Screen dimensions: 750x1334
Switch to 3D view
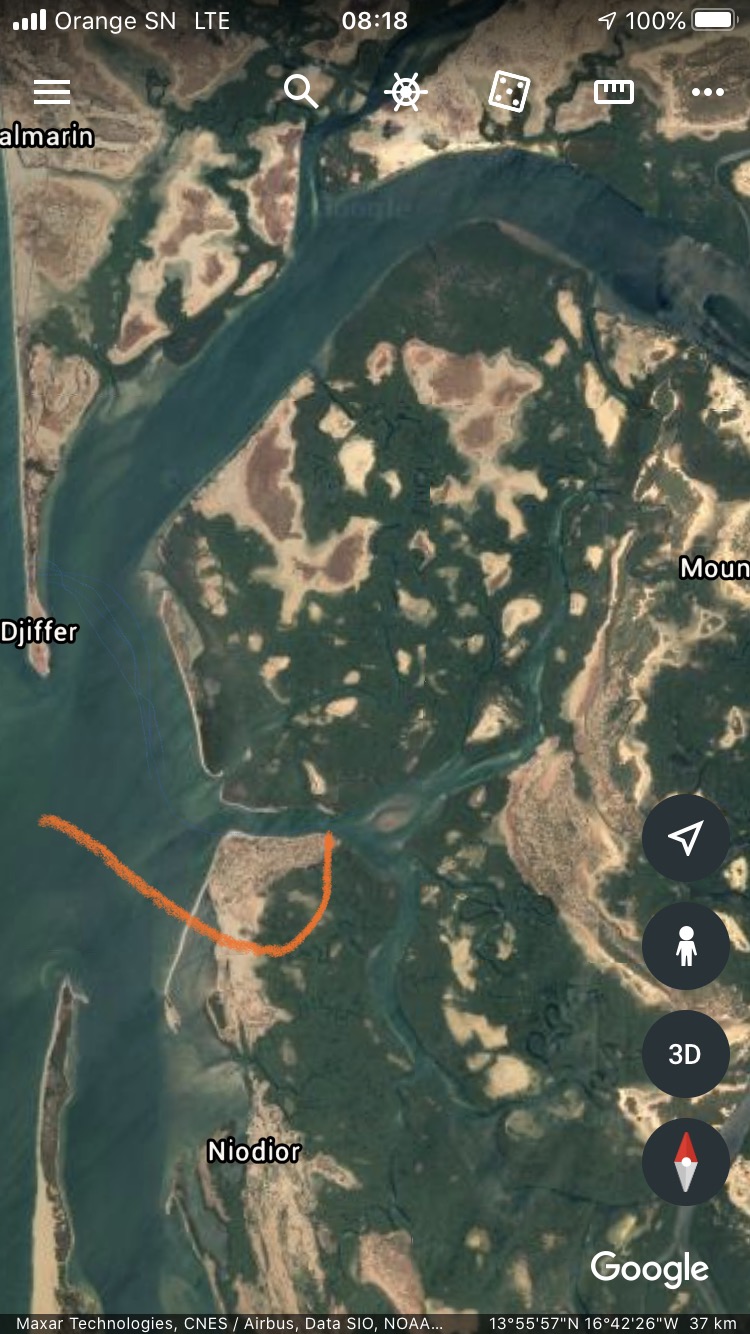click(x=685, y=1054)
